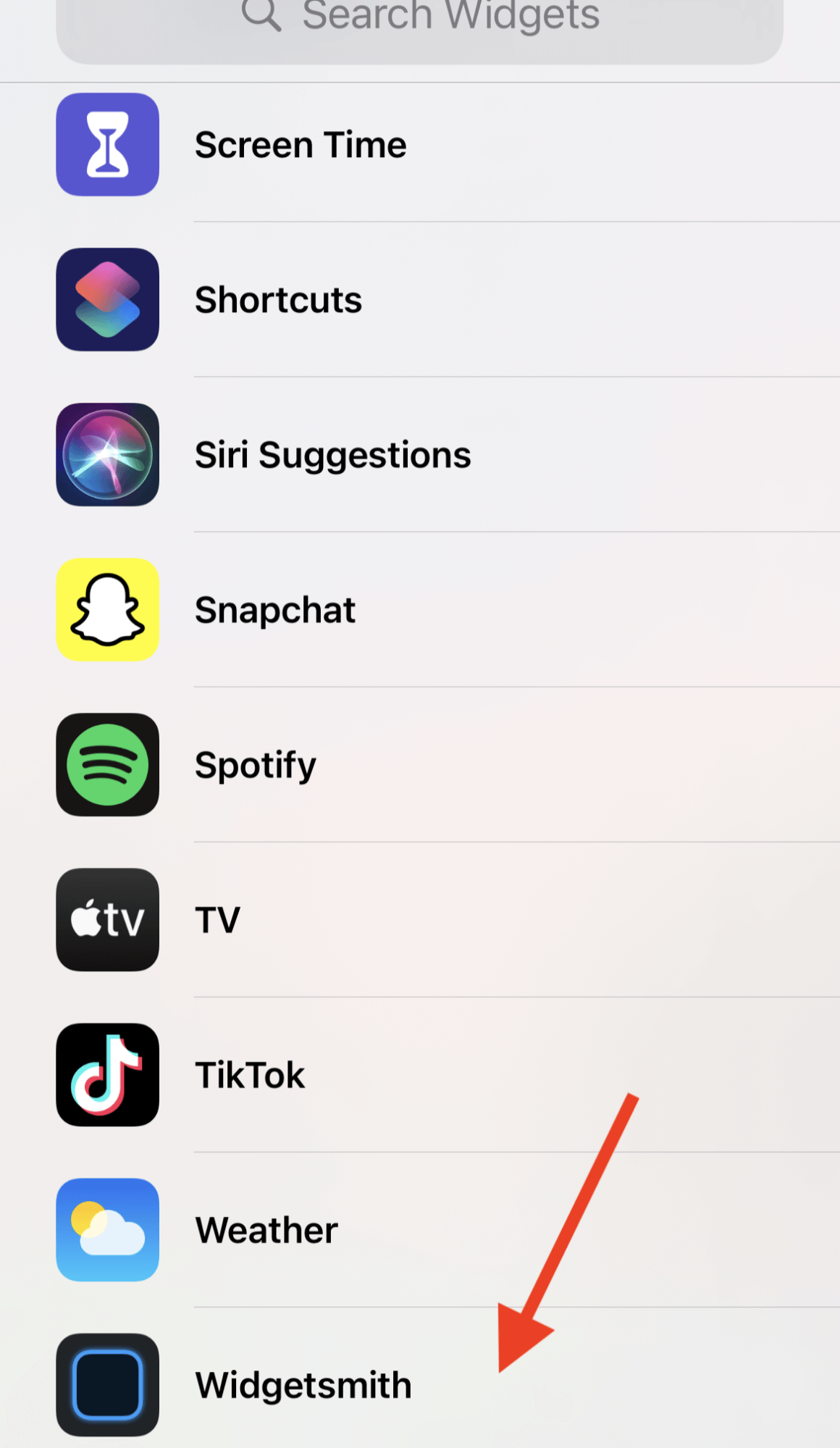
Task: Open the Spotify widget icon
Action: 107,764
